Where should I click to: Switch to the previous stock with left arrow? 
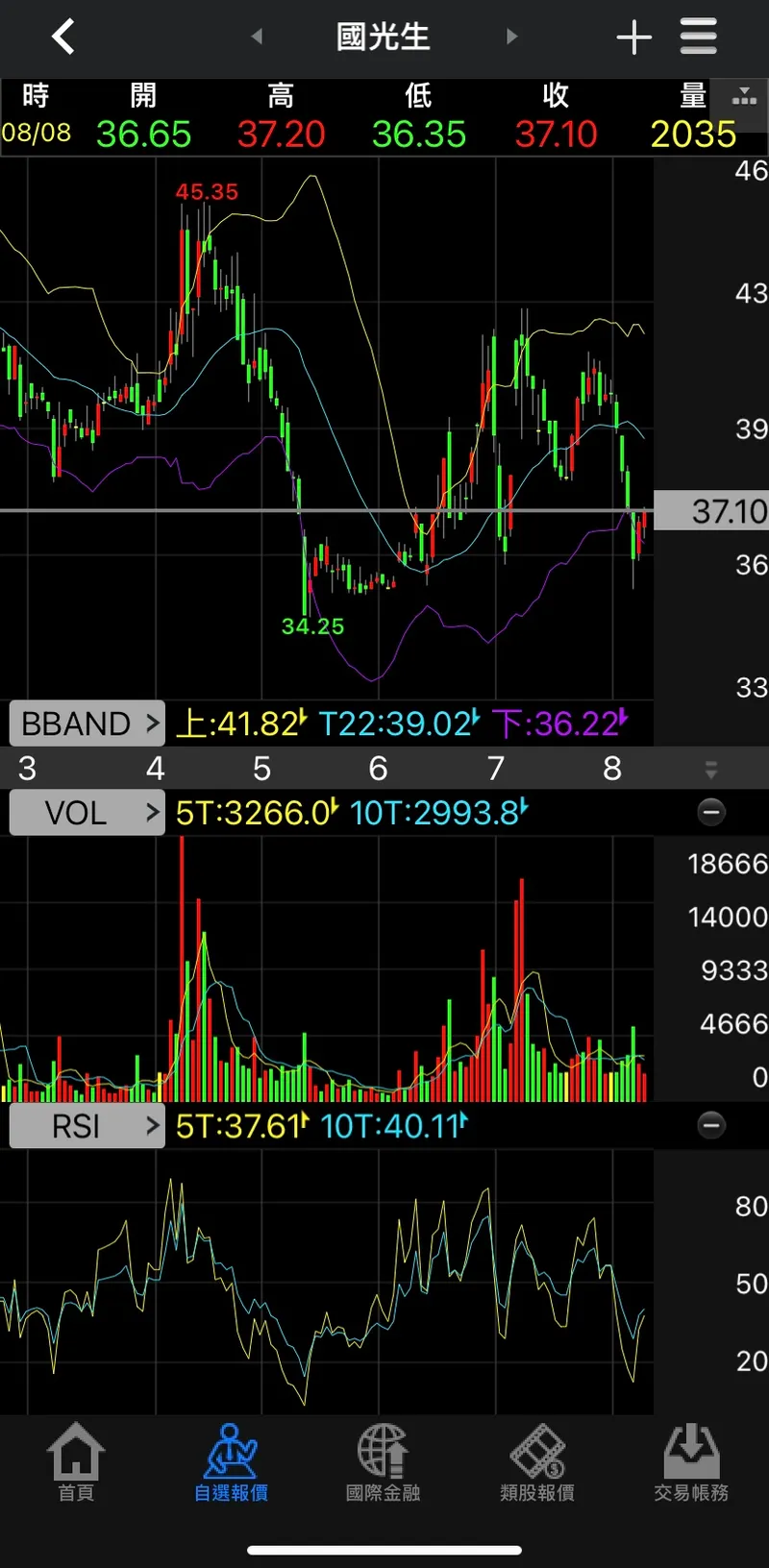point(257,37)
